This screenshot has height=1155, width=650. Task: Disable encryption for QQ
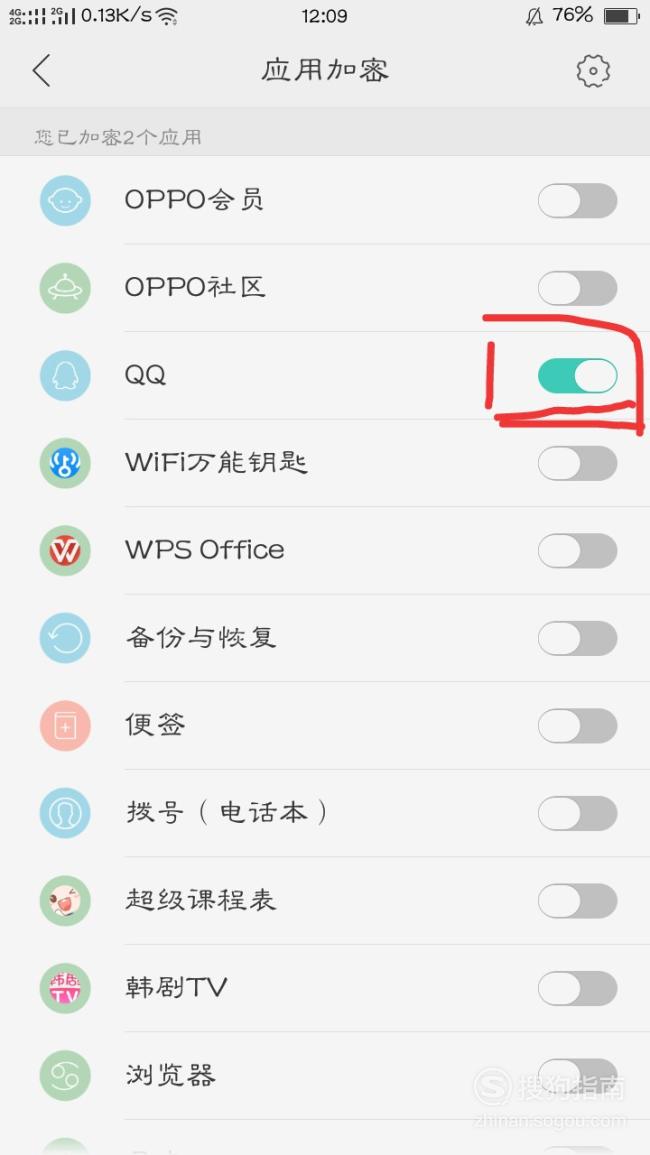pyautogui.click(x=577, y=376)
